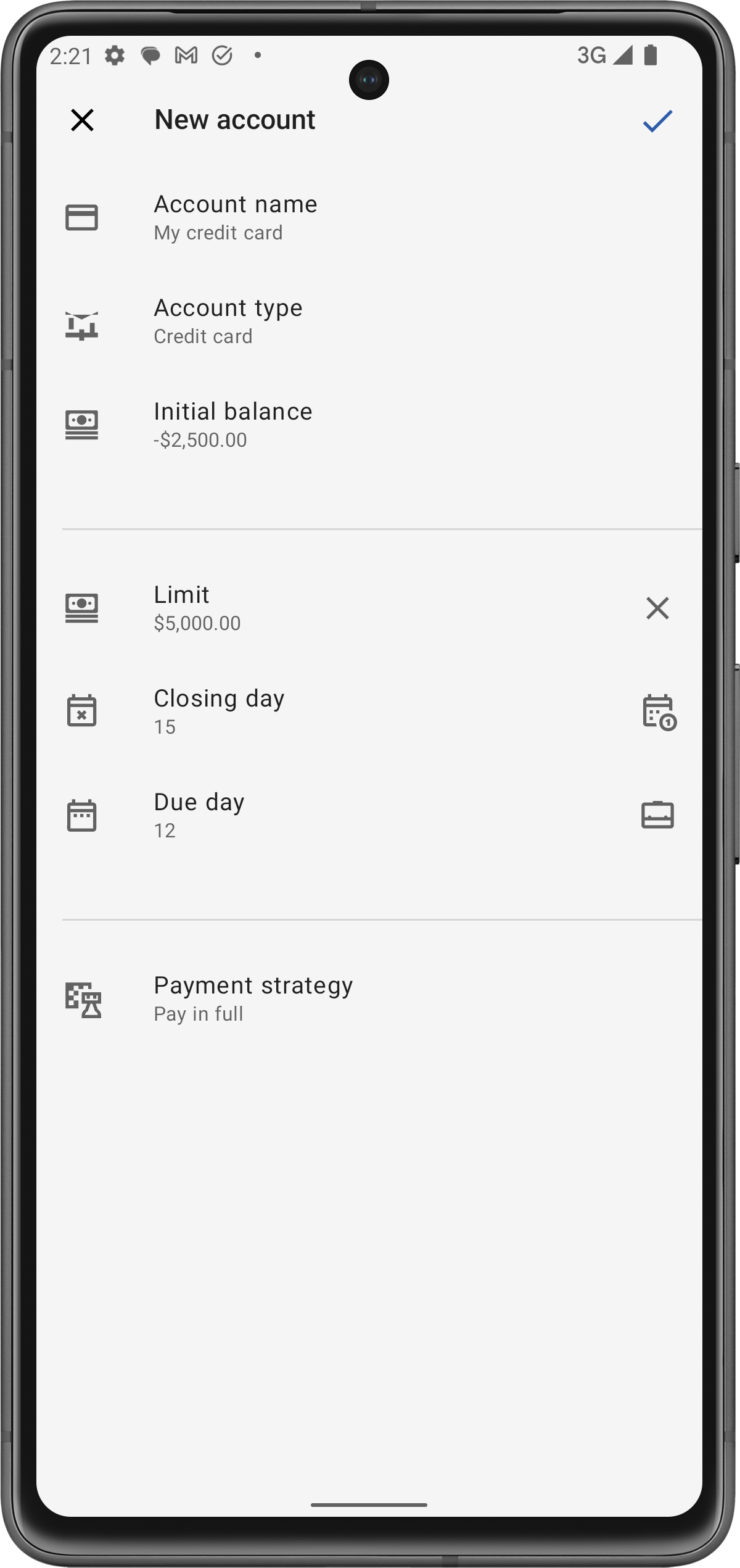Change the Account type setting
This screenshot has width=740, height=1568.
pyautogui.click(x=228, y=321)
